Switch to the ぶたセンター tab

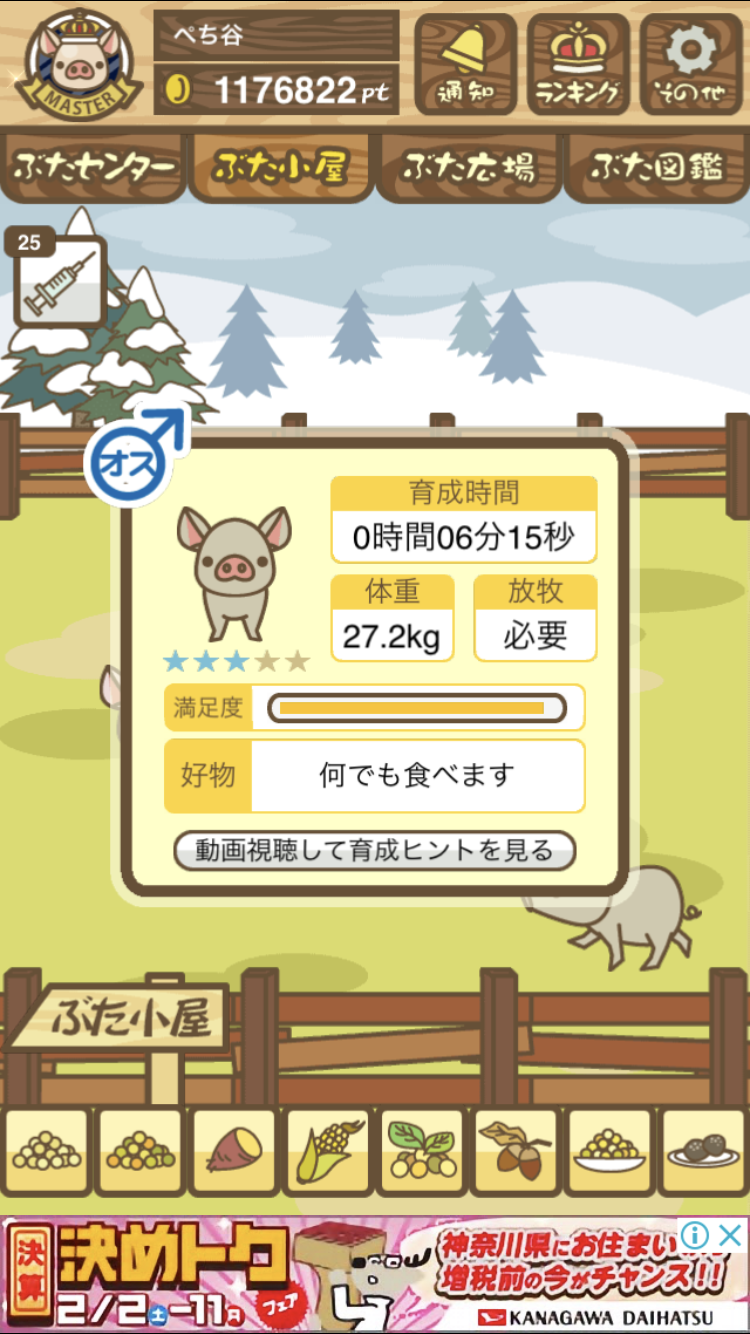tap(95, 168)
